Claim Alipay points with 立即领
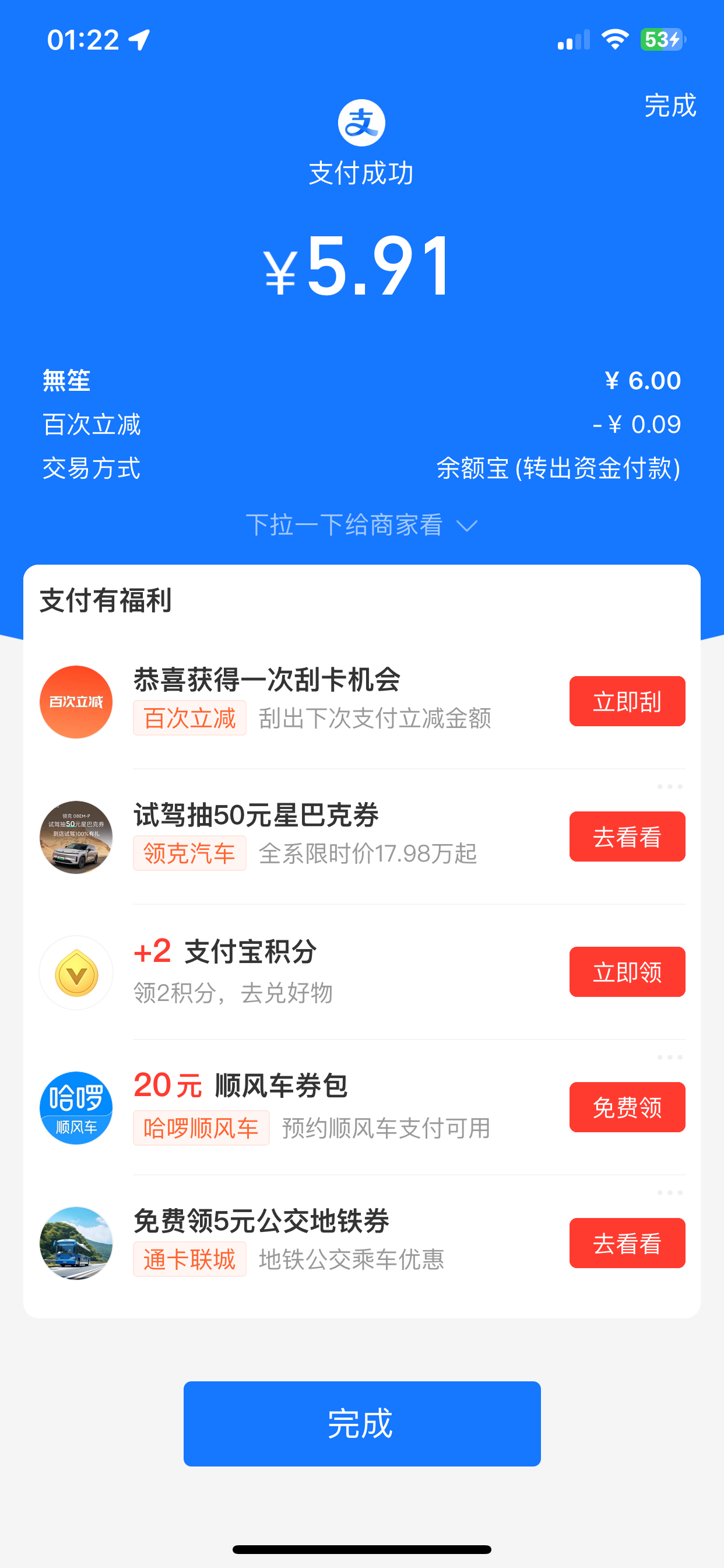The width and height of the screenshot is (724, 1568). [x=627, y=971]
